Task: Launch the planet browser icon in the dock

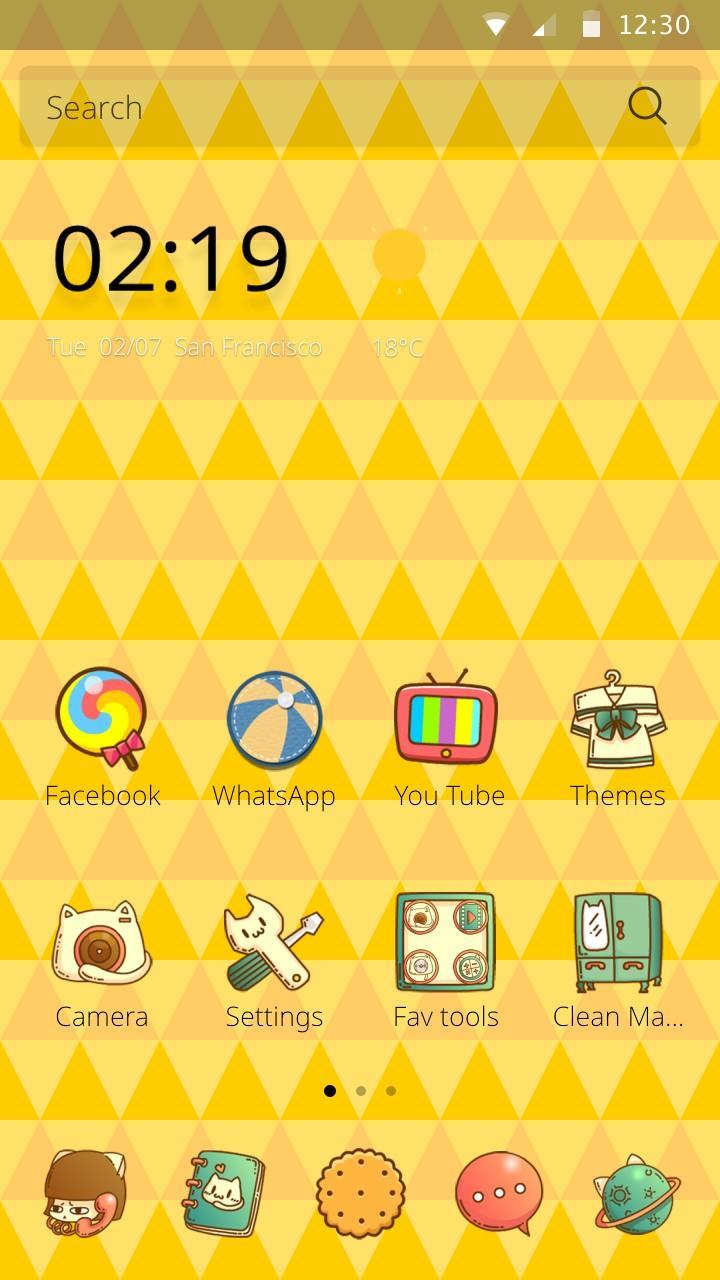Action: (x=636, y=1193)
